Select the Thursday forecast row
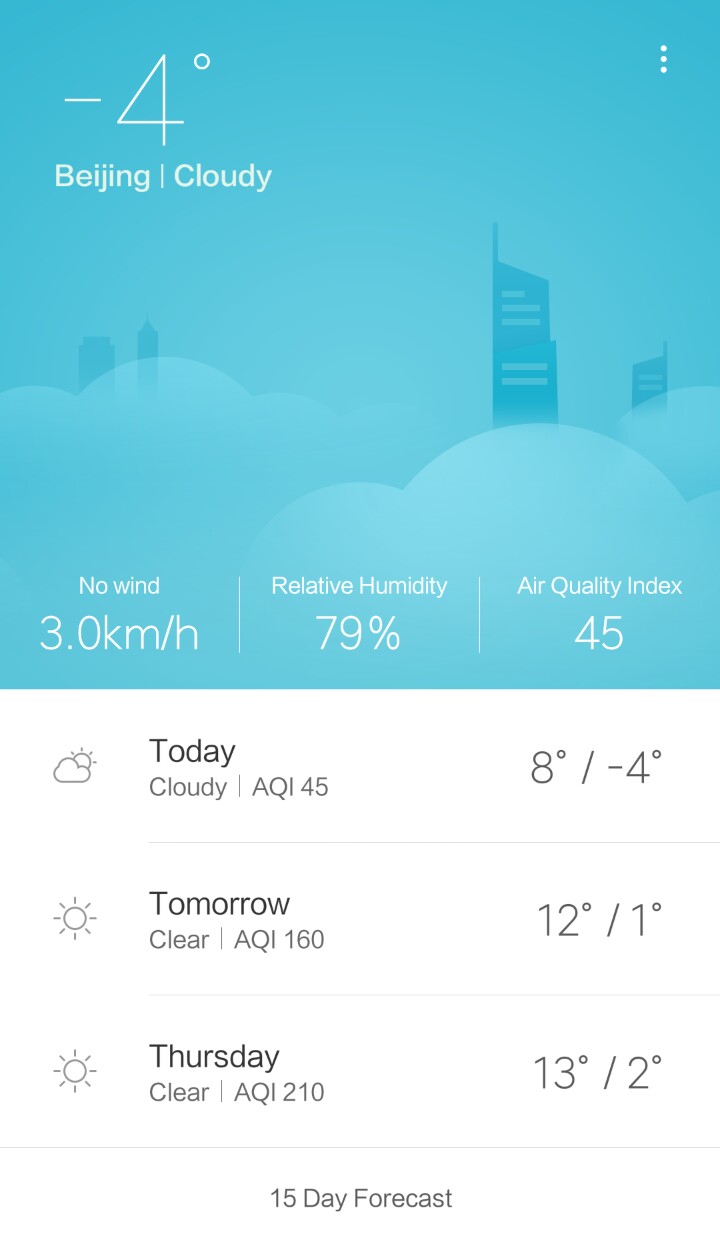Image resolution: width=720 pixels, height=1242 pixels. pos(360,1073)
